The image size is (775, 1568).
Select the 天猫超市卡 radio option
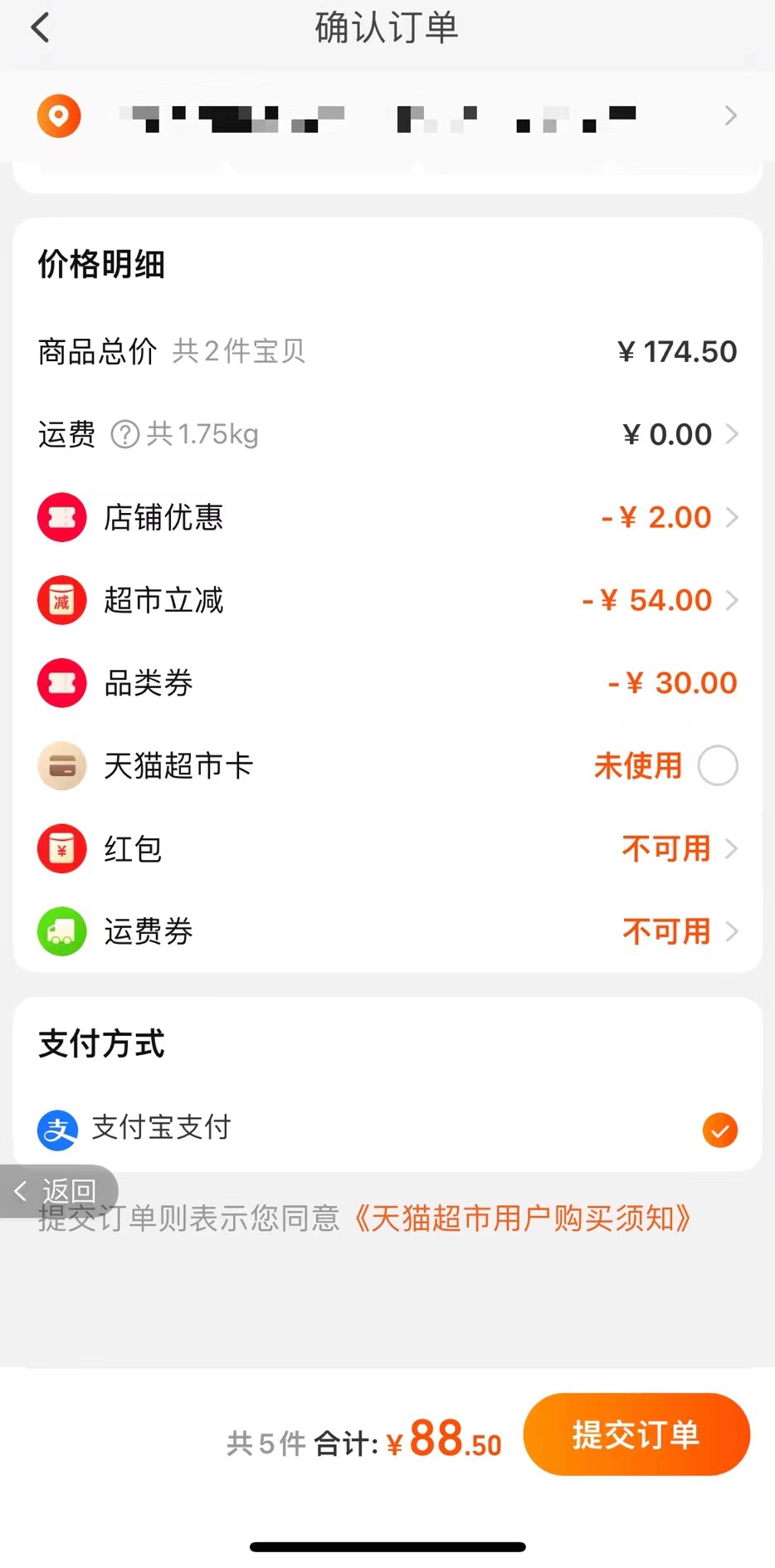coord(718,765)
